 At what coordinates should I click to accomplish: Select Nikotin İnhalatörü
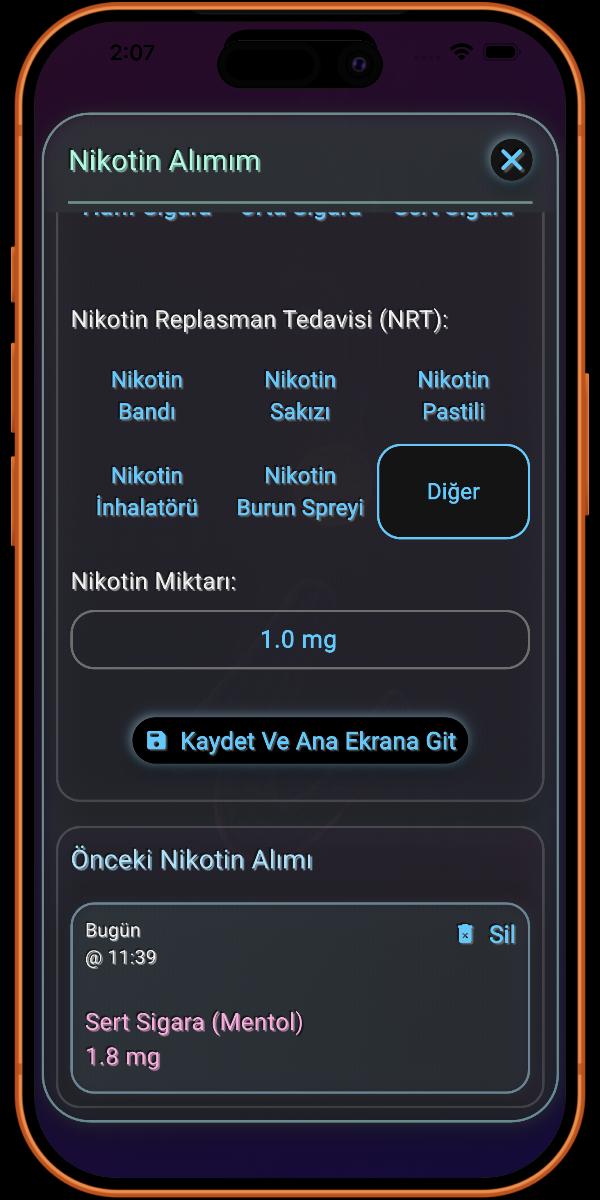(147, 491)
